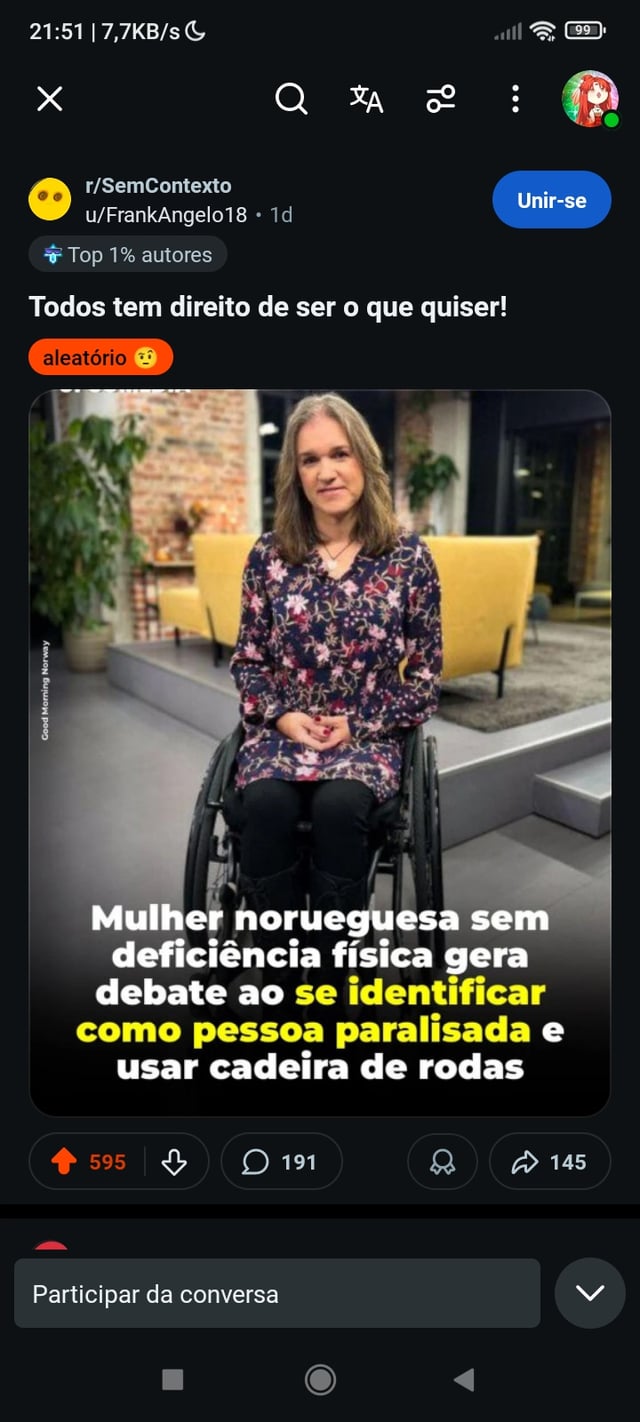
Task: Upvote this post
Action: pyautogui.click(x=64, y=1161)
